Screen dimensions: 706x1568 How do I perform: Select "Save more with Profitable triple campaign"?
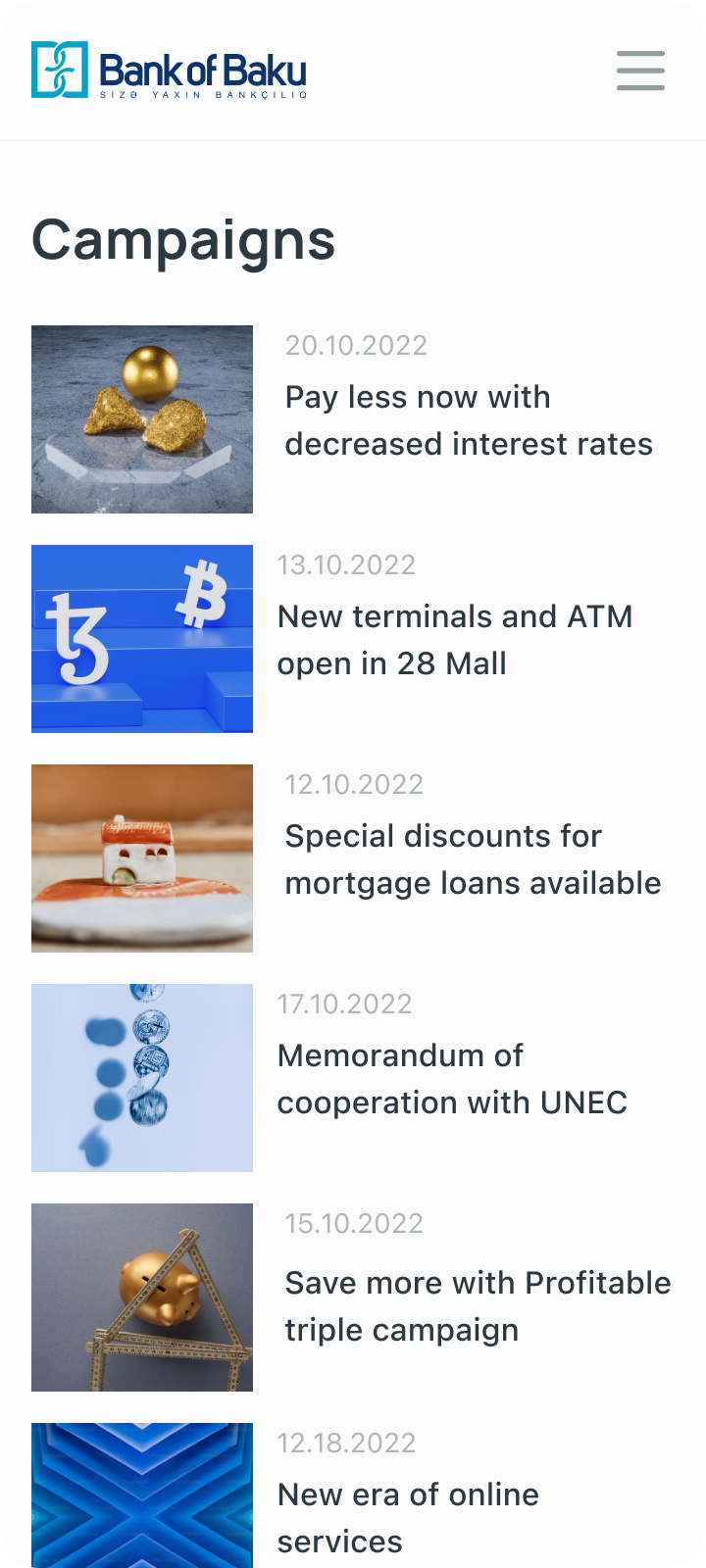point(477,1306)
